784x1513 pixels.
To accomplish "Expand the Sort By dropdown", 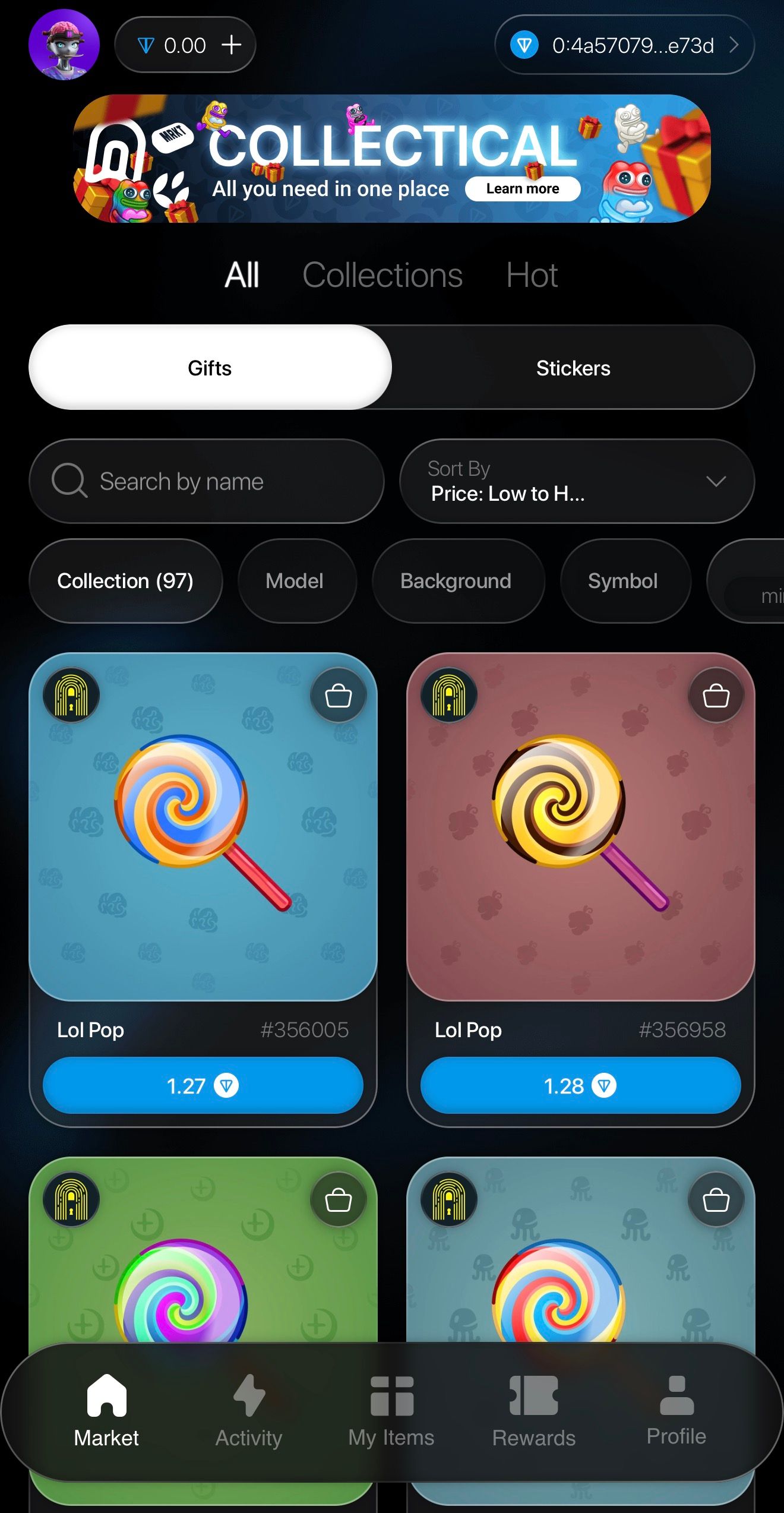I will pyautogui.click(x=576, y=481).
